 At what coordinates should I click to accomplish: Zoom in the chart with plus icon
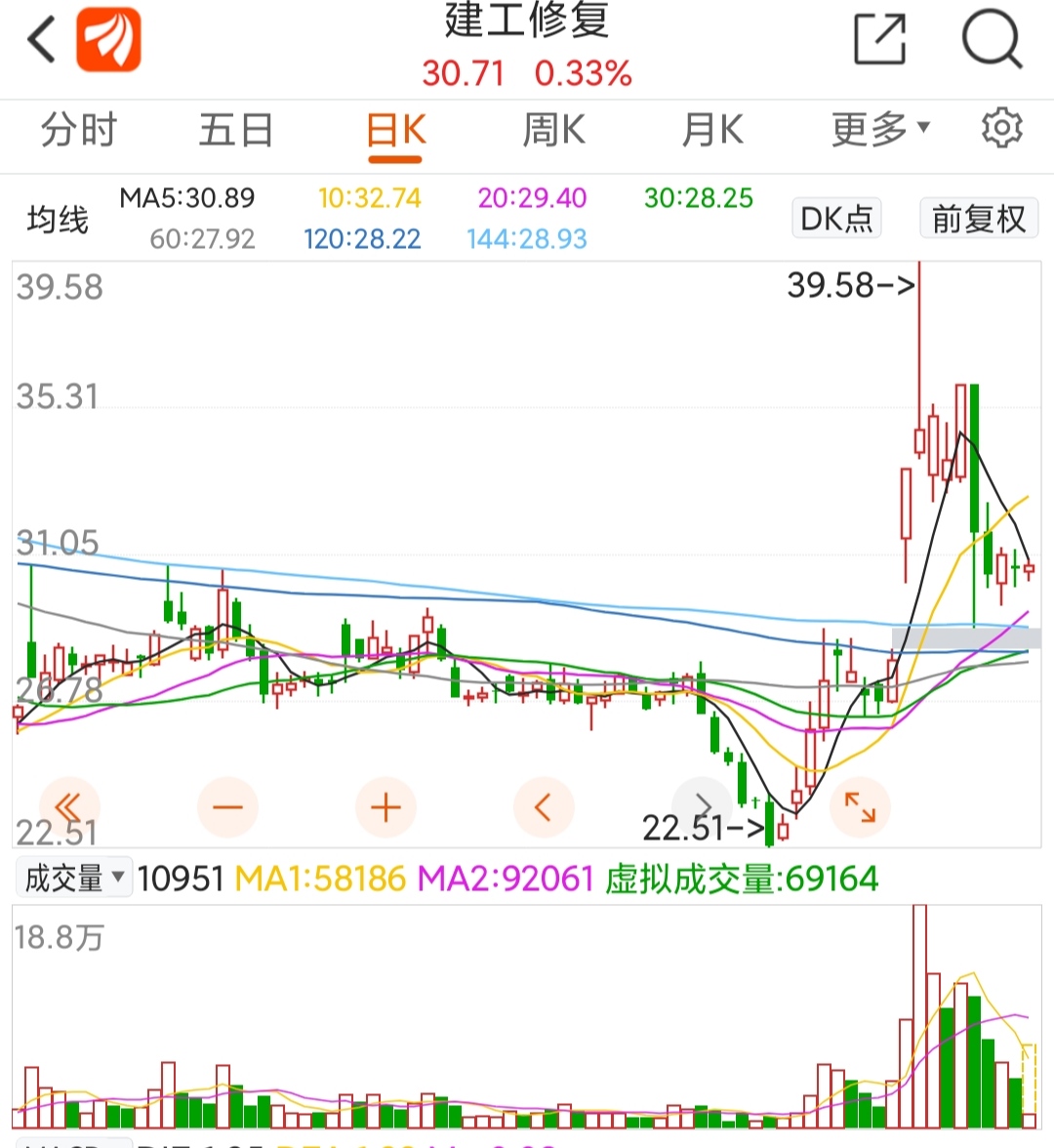click(x=385, y=807)
